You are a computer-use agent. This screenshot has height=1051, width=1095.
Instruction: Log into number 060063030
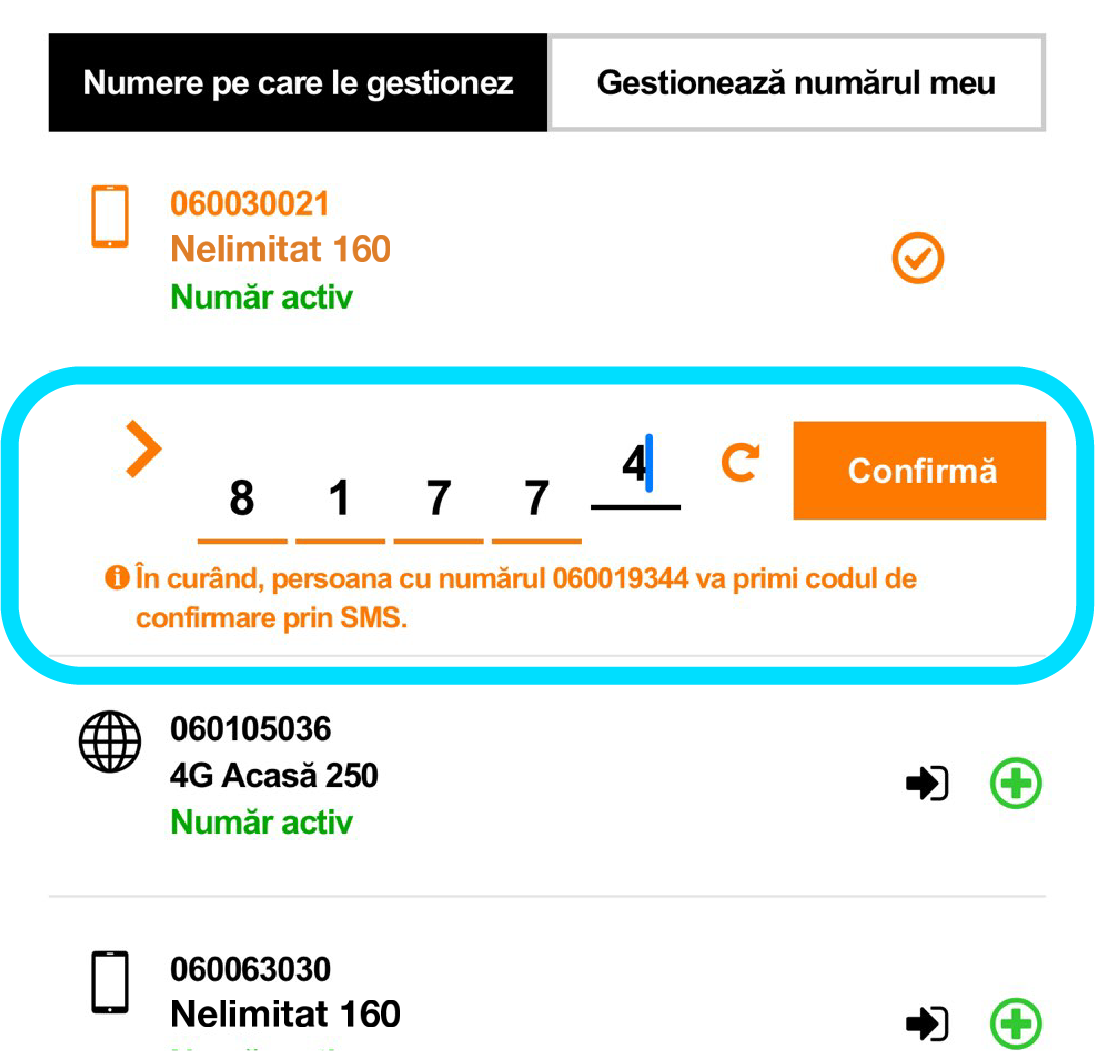click(x=927, y=1024)
